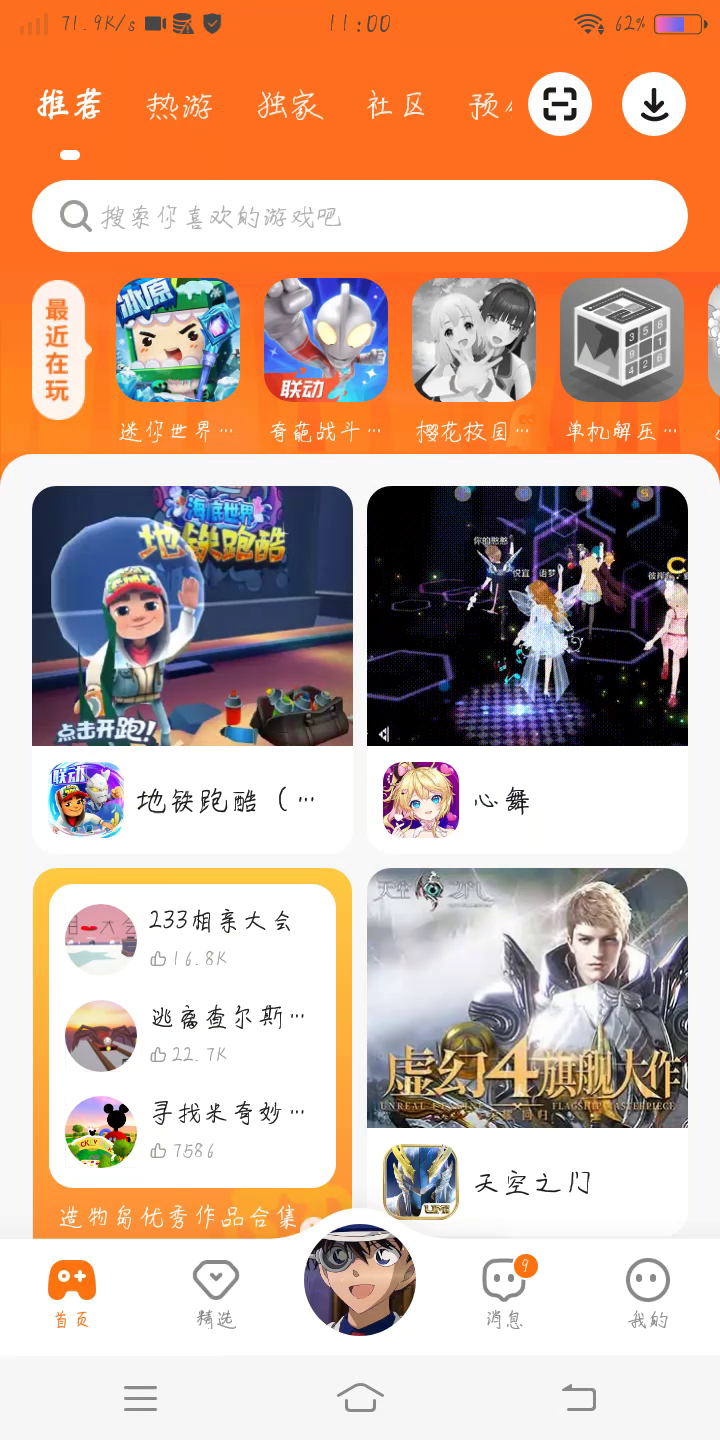Switch to the 精选 bottom tab
This screenshot has width=720, height=1440.
215,1294
